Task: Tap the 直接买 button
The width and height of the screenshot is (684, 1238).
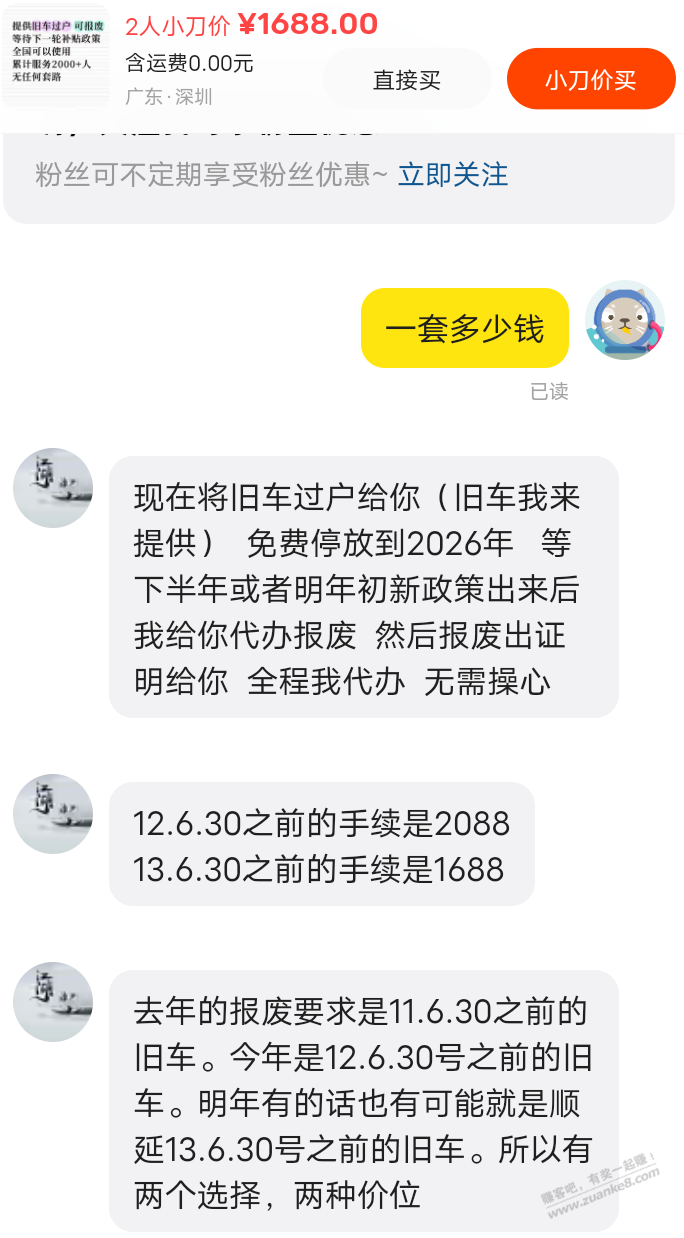Action: click(x=406, y=80)
